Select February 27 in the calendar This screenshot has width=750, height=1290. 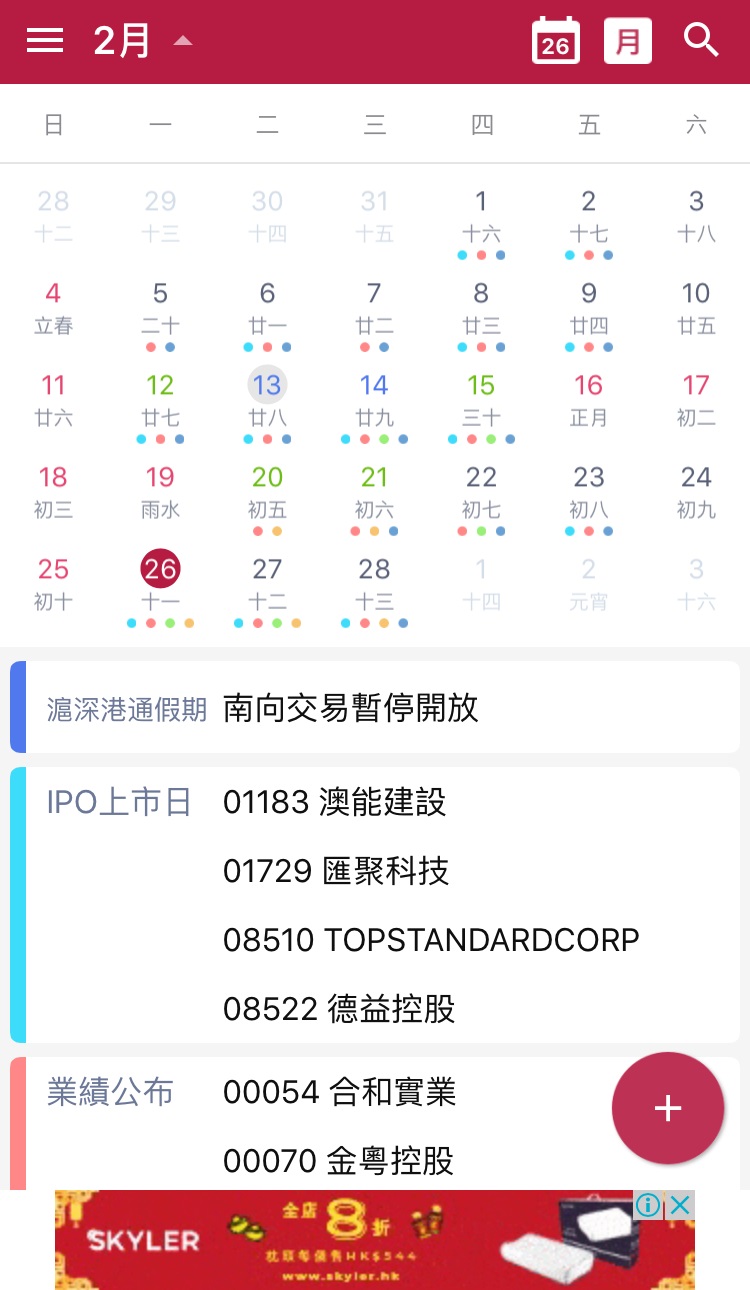(267, 582)
